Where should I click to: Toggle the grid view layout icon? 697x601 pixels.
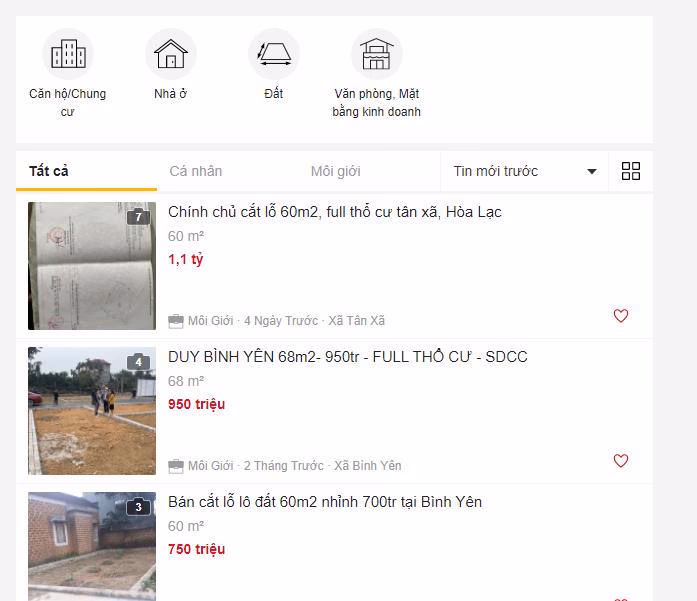click(631, 171)
